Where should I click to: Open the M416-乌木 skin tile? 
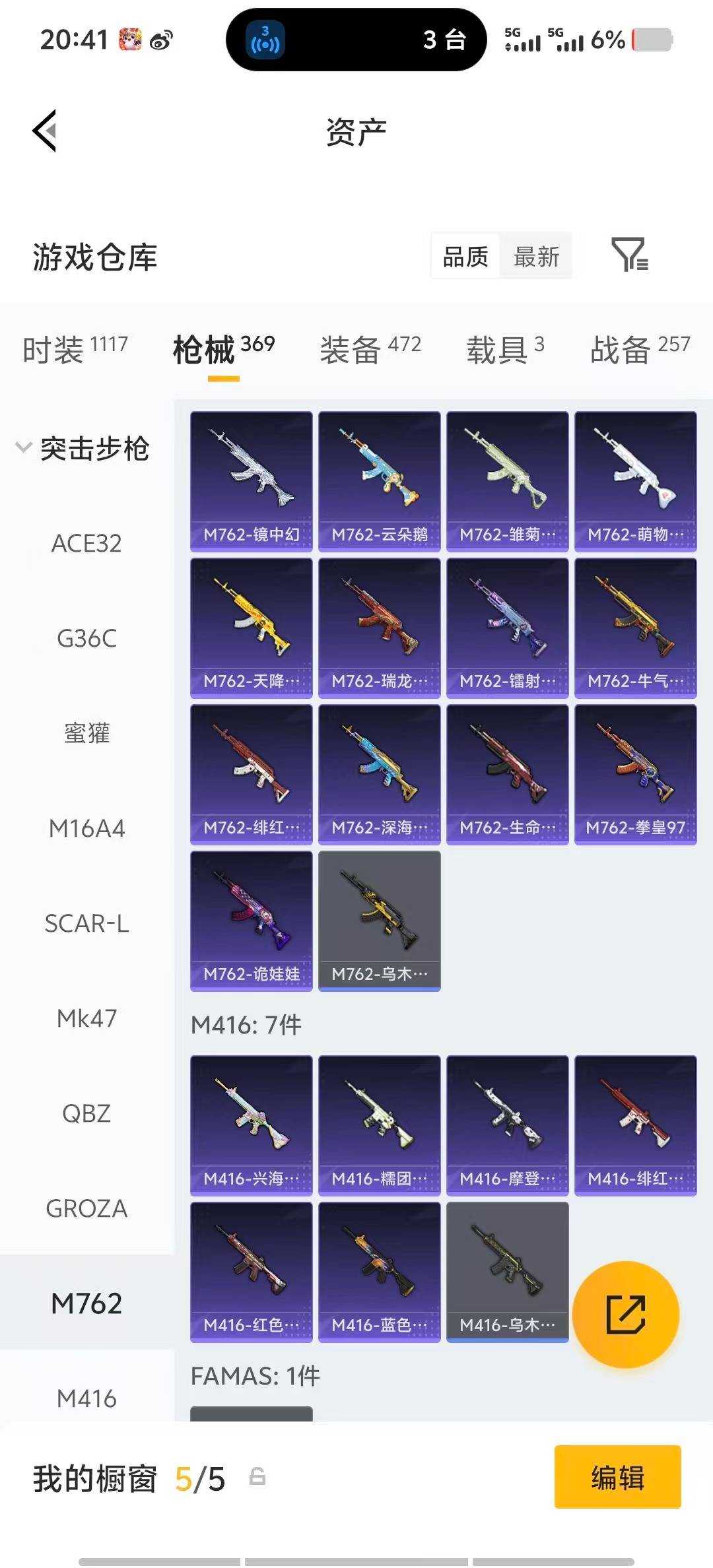507,1272
